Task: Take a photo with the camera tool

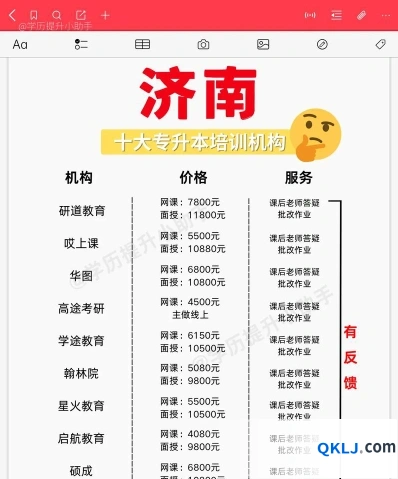Action: tap(203, 44)
